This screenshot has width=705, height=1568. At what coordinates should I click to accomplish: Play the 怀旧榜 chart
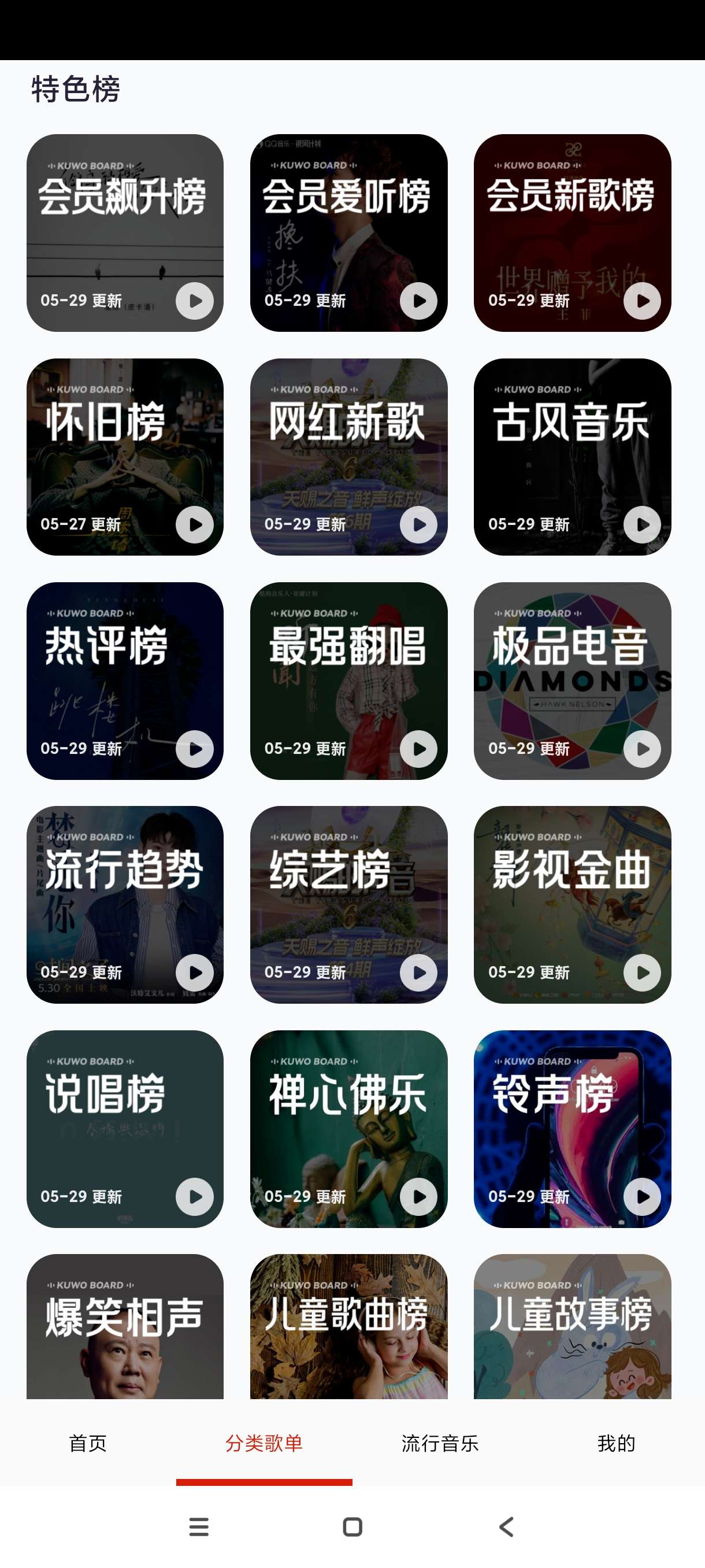point(195,525)
